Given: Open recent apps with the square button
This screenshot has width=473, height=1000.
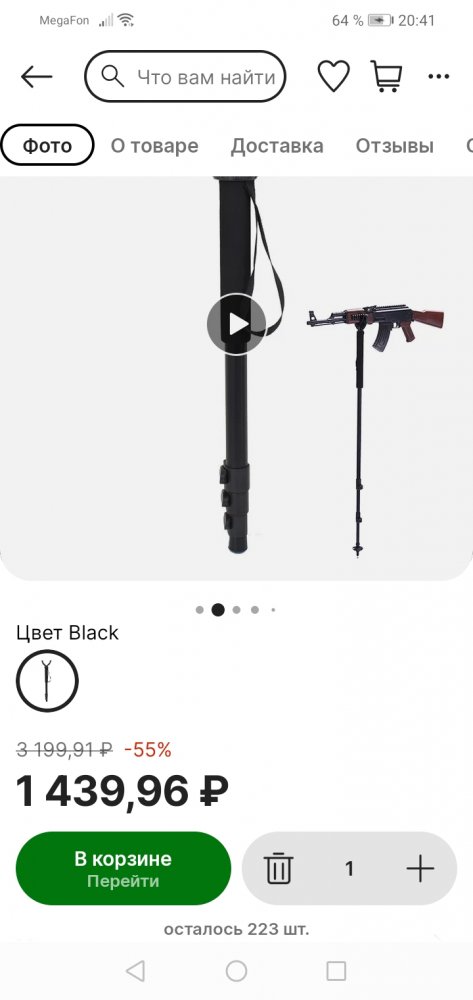Looking at the screenshot, I should [336, 971].
